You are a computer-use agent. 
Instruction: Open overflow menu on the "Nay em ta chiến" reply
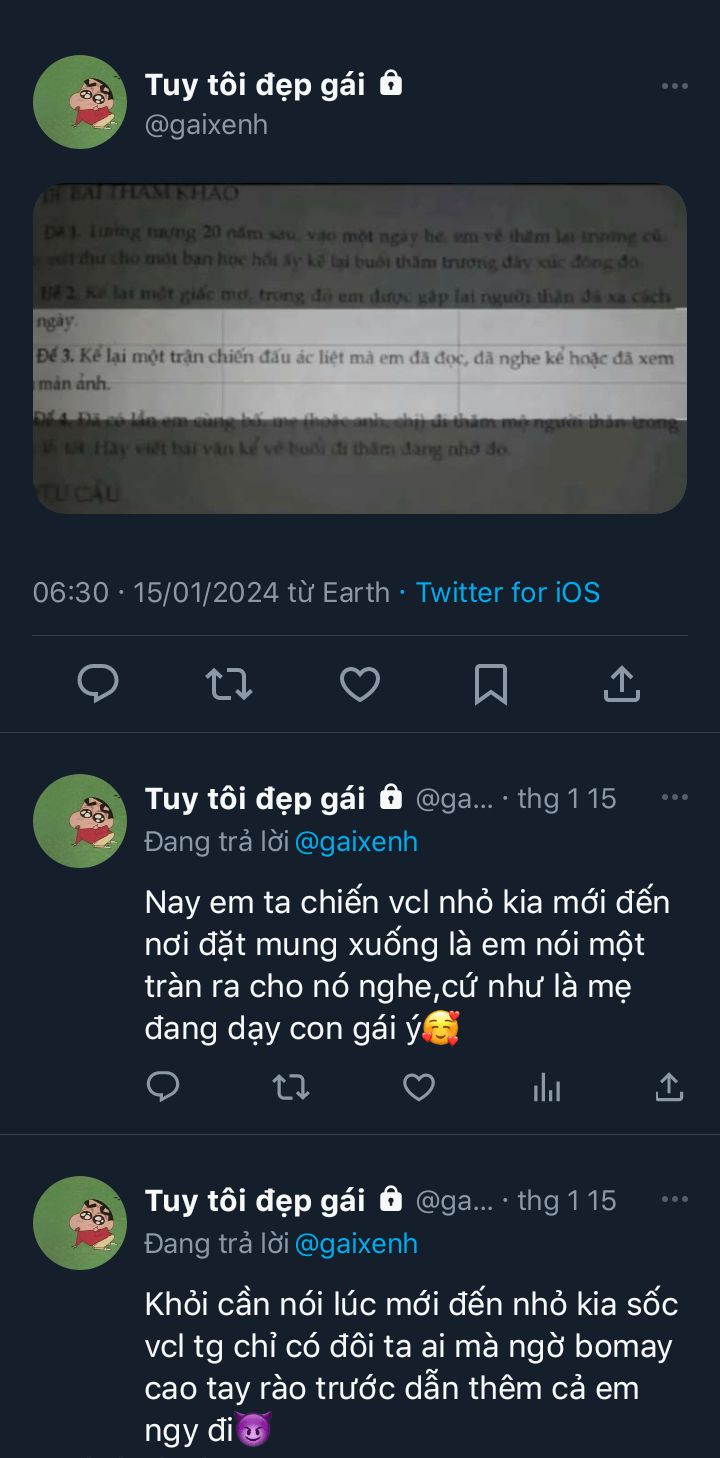(x=674, y=798)
